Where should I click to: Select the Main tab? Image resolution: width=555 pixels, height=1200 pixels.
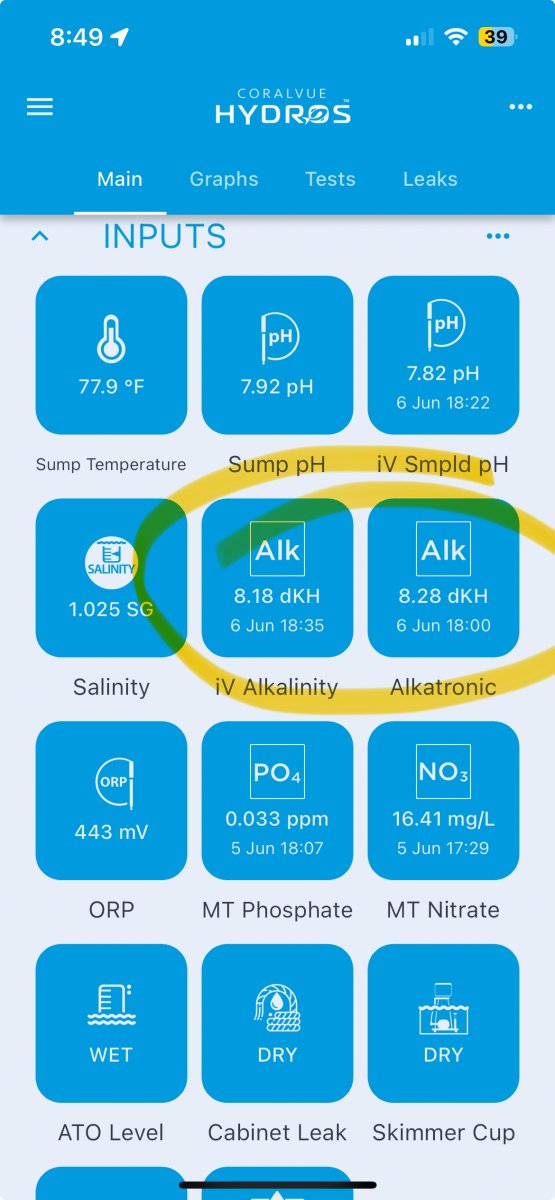coord(120,179)
